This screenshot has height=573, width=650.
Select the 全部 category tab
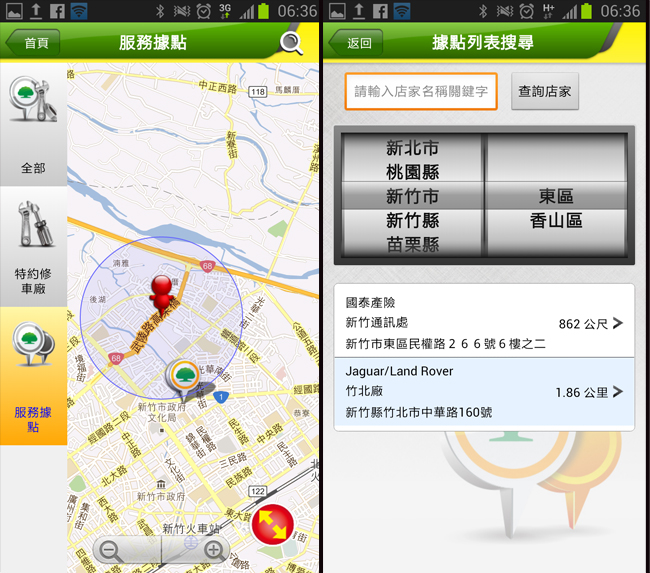(x=33, y=125)
